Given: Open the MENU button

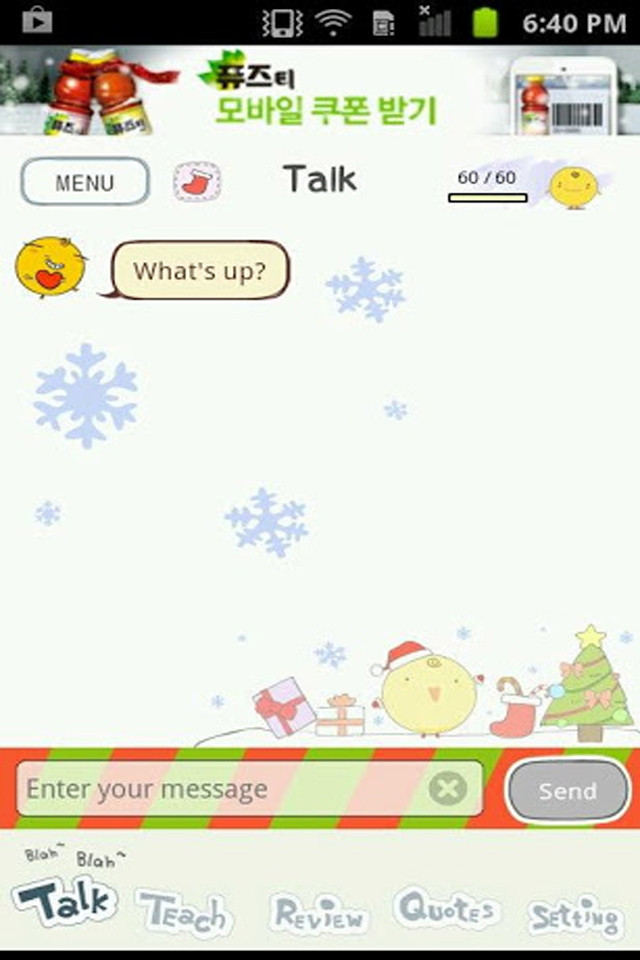Looking at the screenshot, I should pyautogui.click(x=85, y=182).
